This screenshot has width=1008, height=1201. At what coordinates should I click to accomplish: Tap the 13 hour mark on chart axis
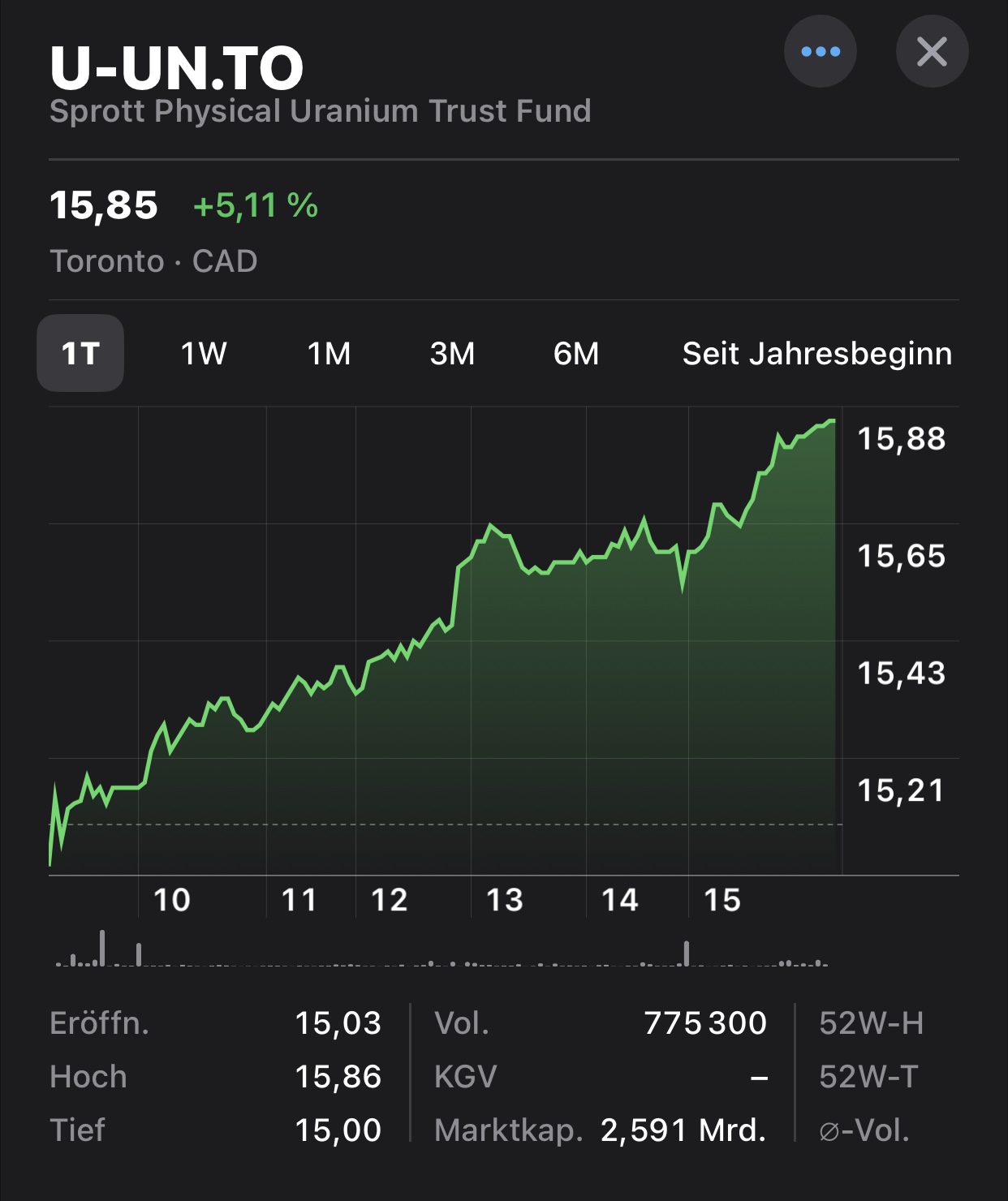pos(506,899)
